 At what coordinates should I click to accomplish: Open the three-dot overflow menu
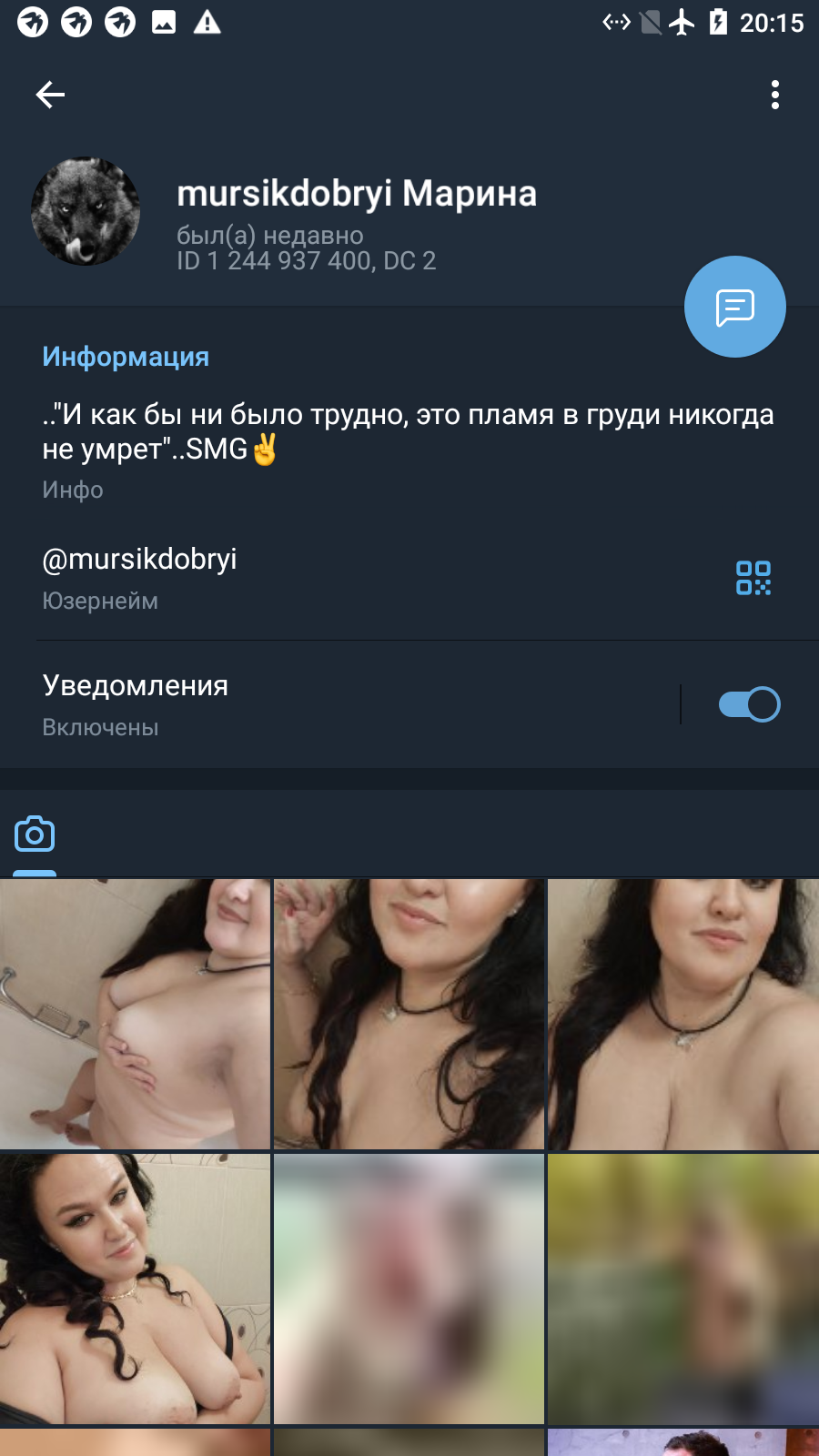click(x=774, y=95)
